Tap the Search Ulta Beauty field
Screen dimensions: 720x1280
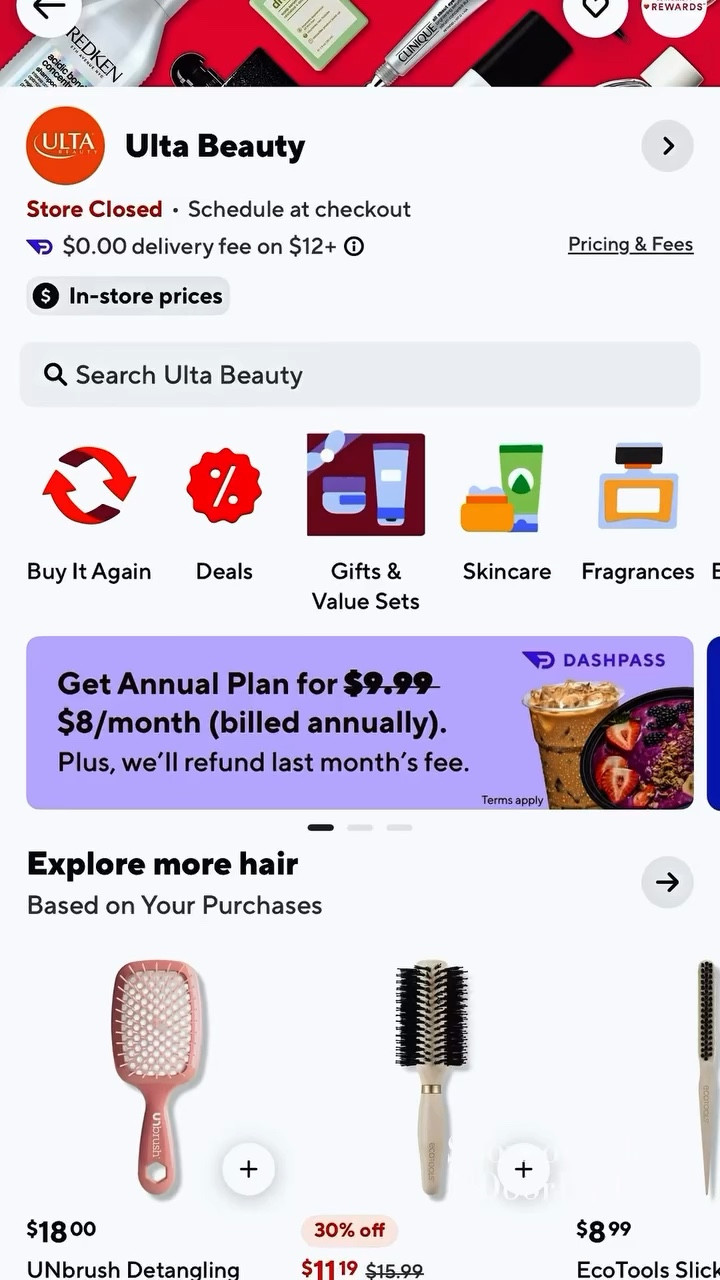coord(360,375)
